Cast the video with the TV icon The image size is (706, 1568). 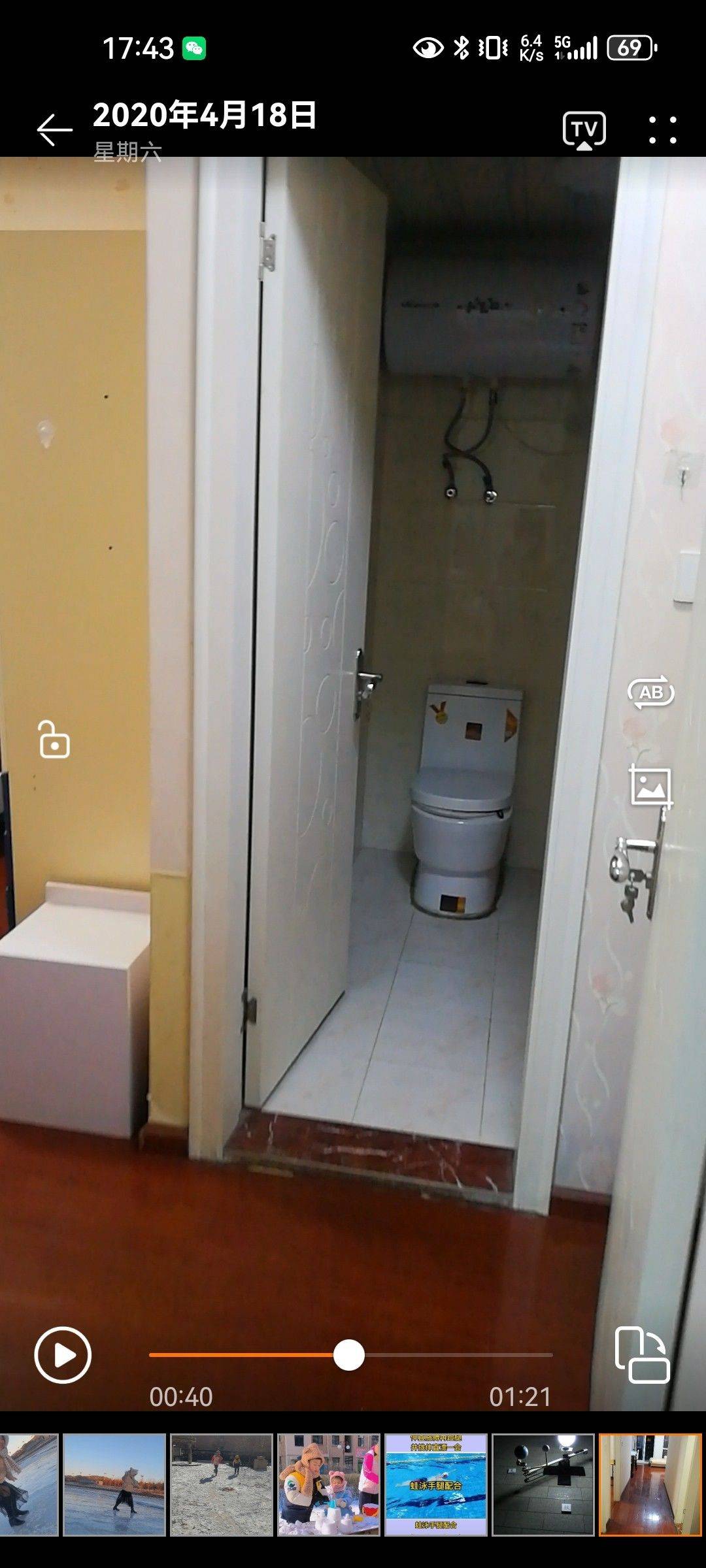584,130
